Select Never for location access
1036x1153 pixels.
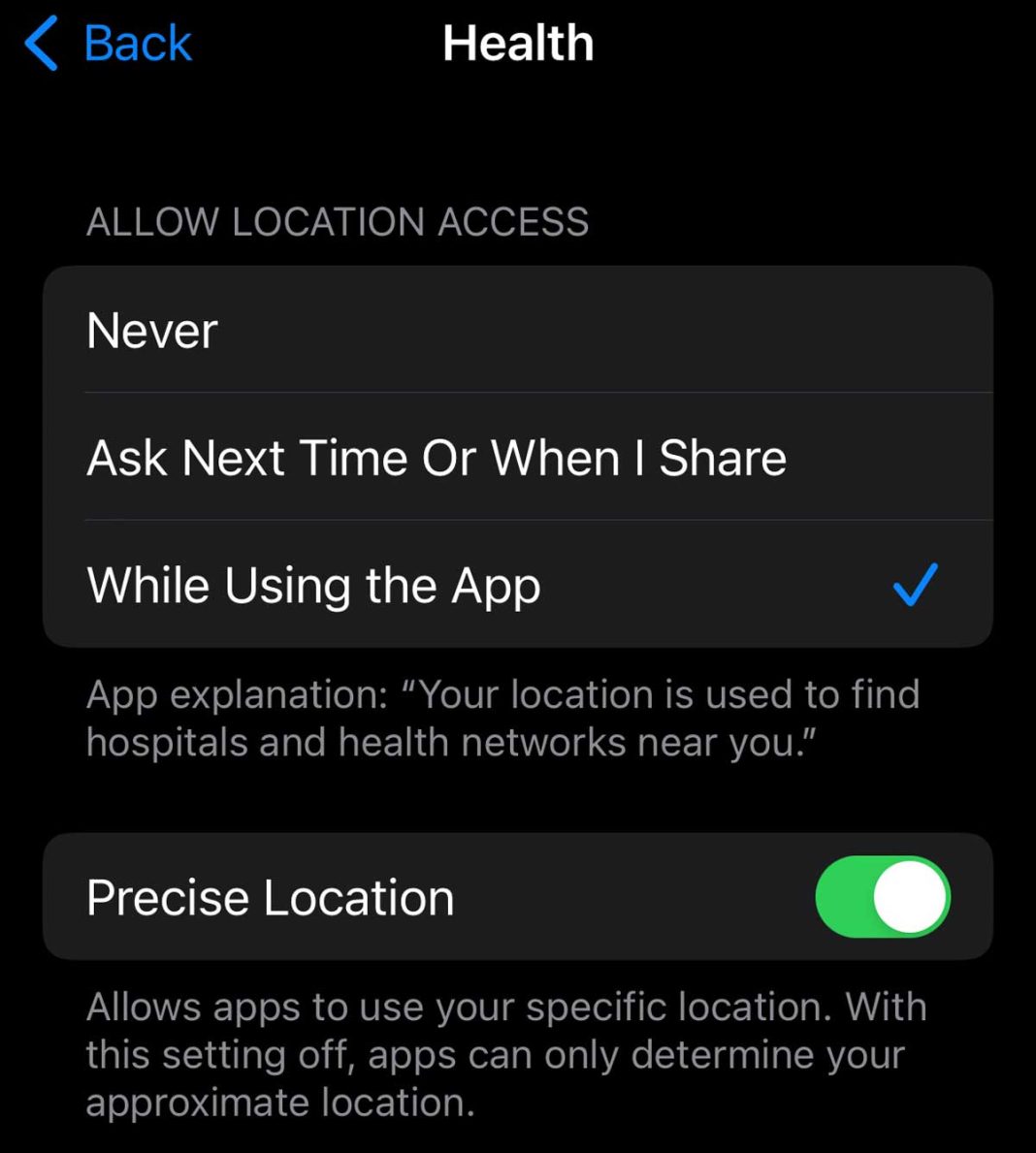[x=517, y=331]
